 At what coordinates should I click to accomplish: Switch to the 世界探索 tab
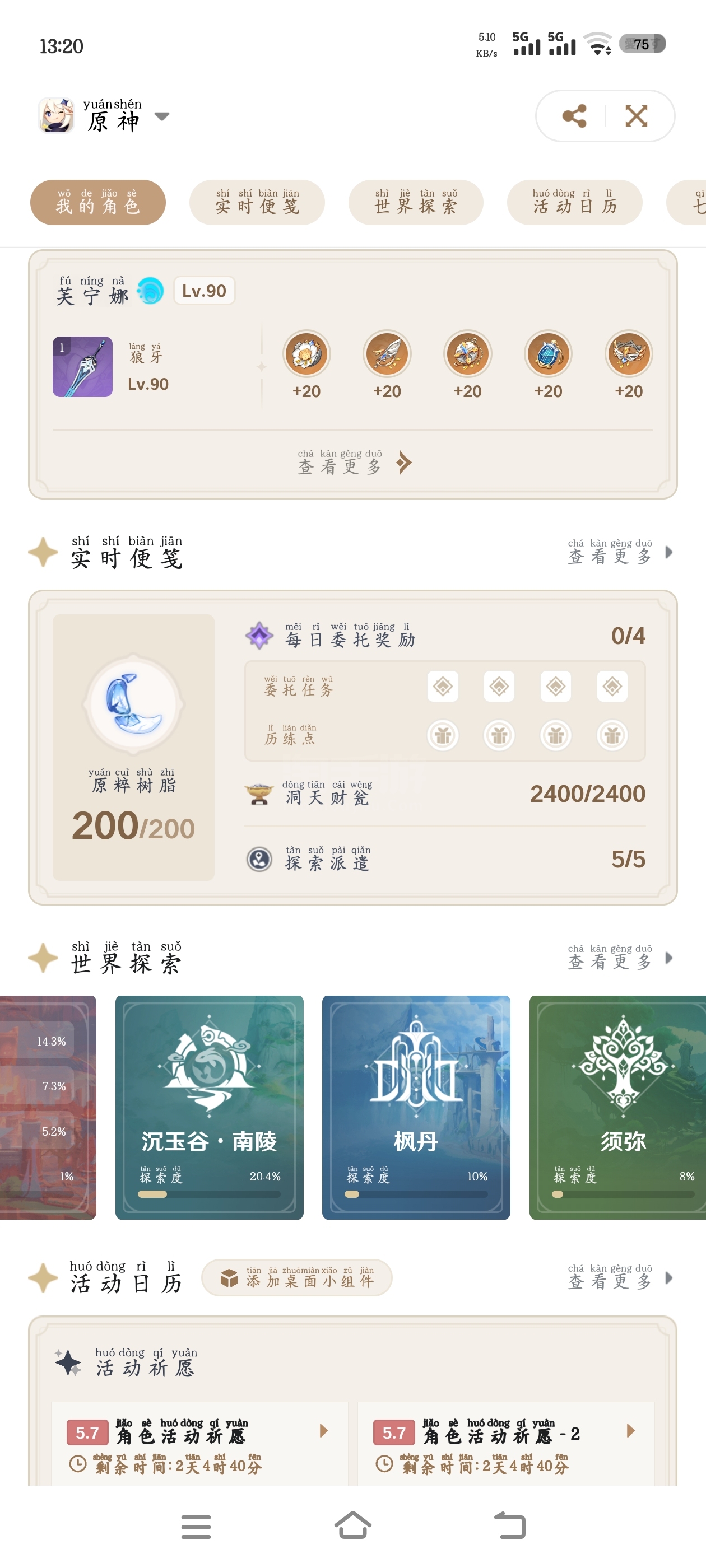[x=416, y=202]
